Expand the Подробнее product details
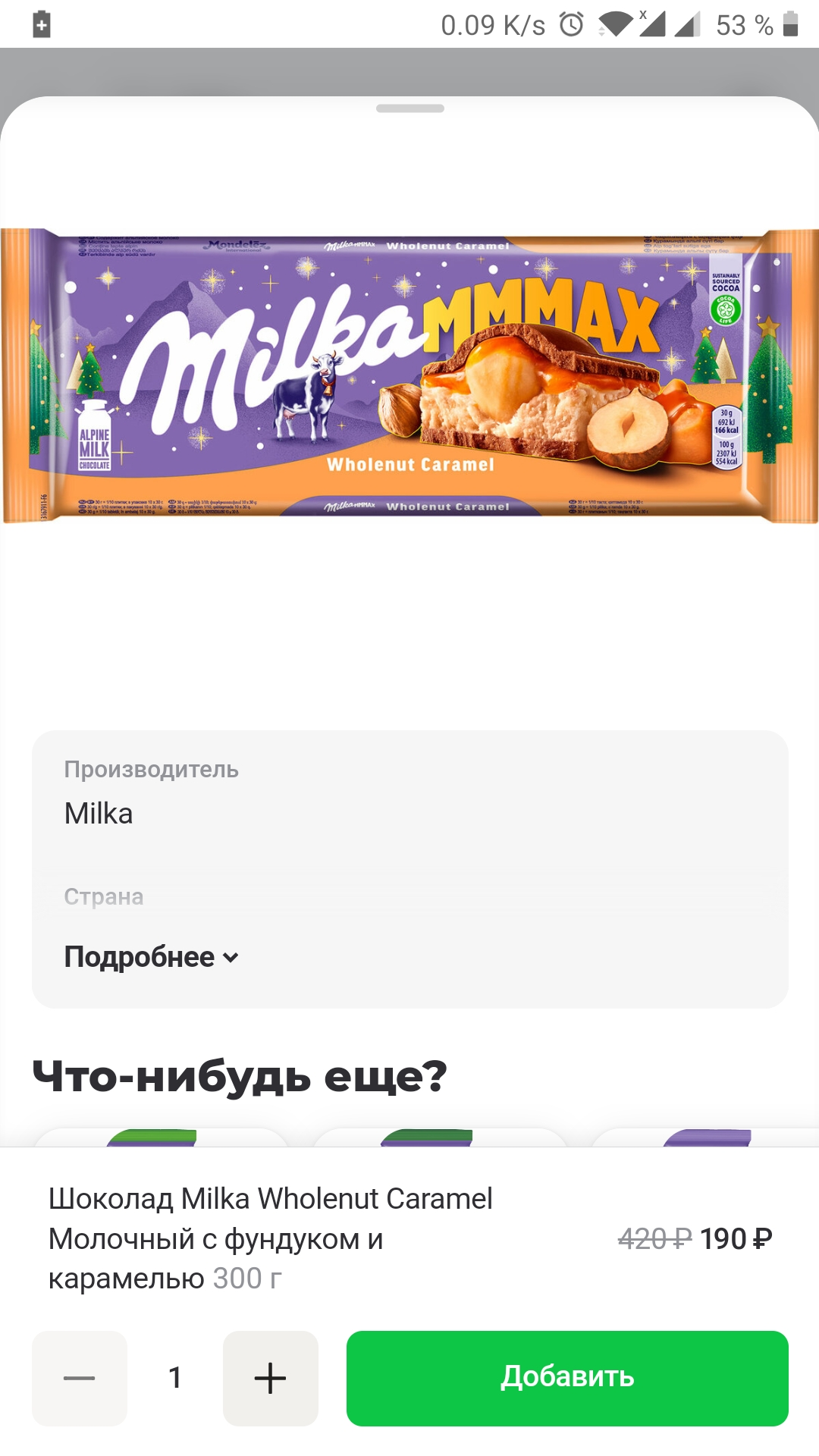The width and height of the screenshot is (819, 1456). point(152,957)
